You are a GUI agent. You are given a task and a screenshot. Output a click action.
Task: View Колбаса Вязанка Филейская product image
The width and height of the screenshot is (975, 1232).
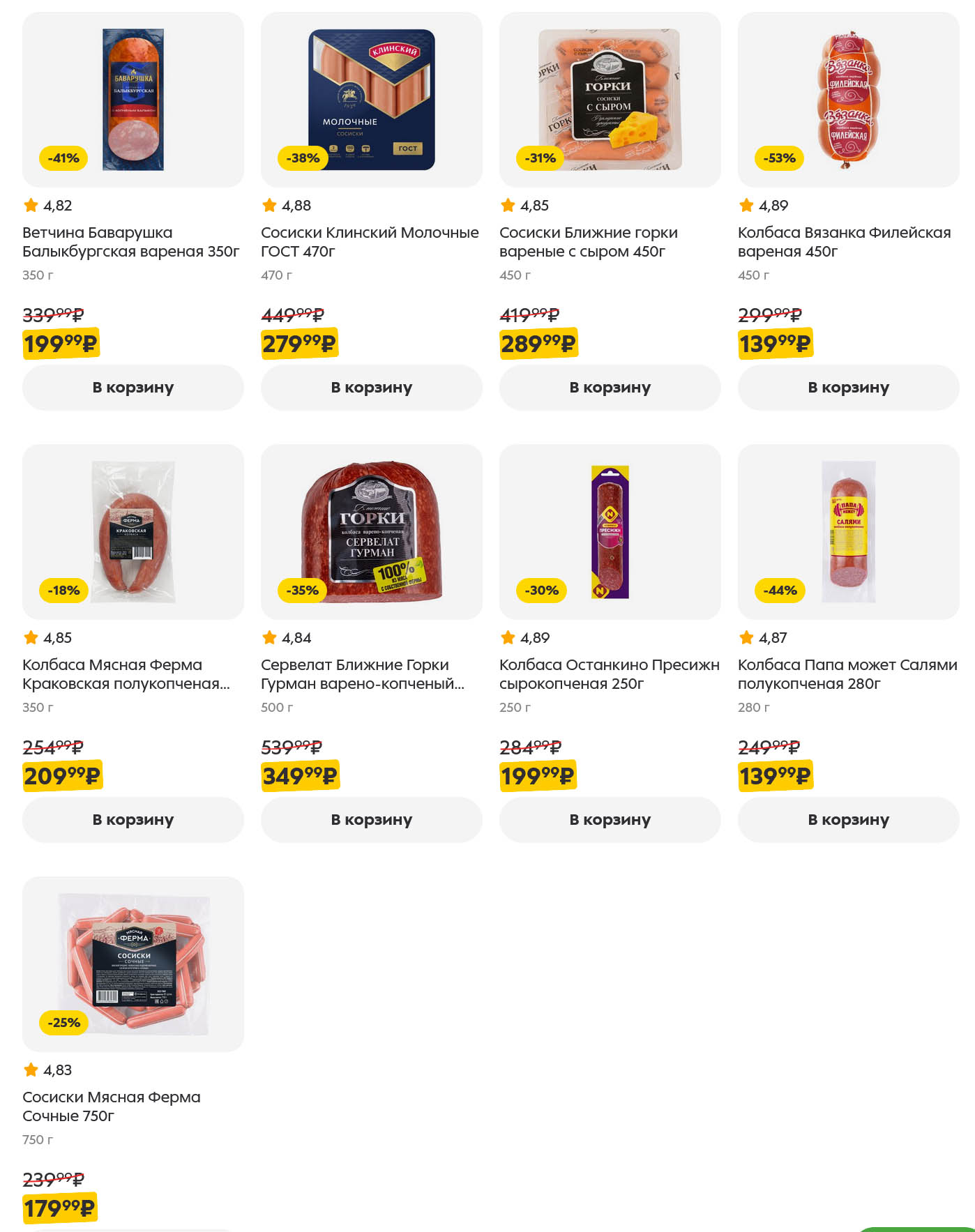(x=848, y=99)
